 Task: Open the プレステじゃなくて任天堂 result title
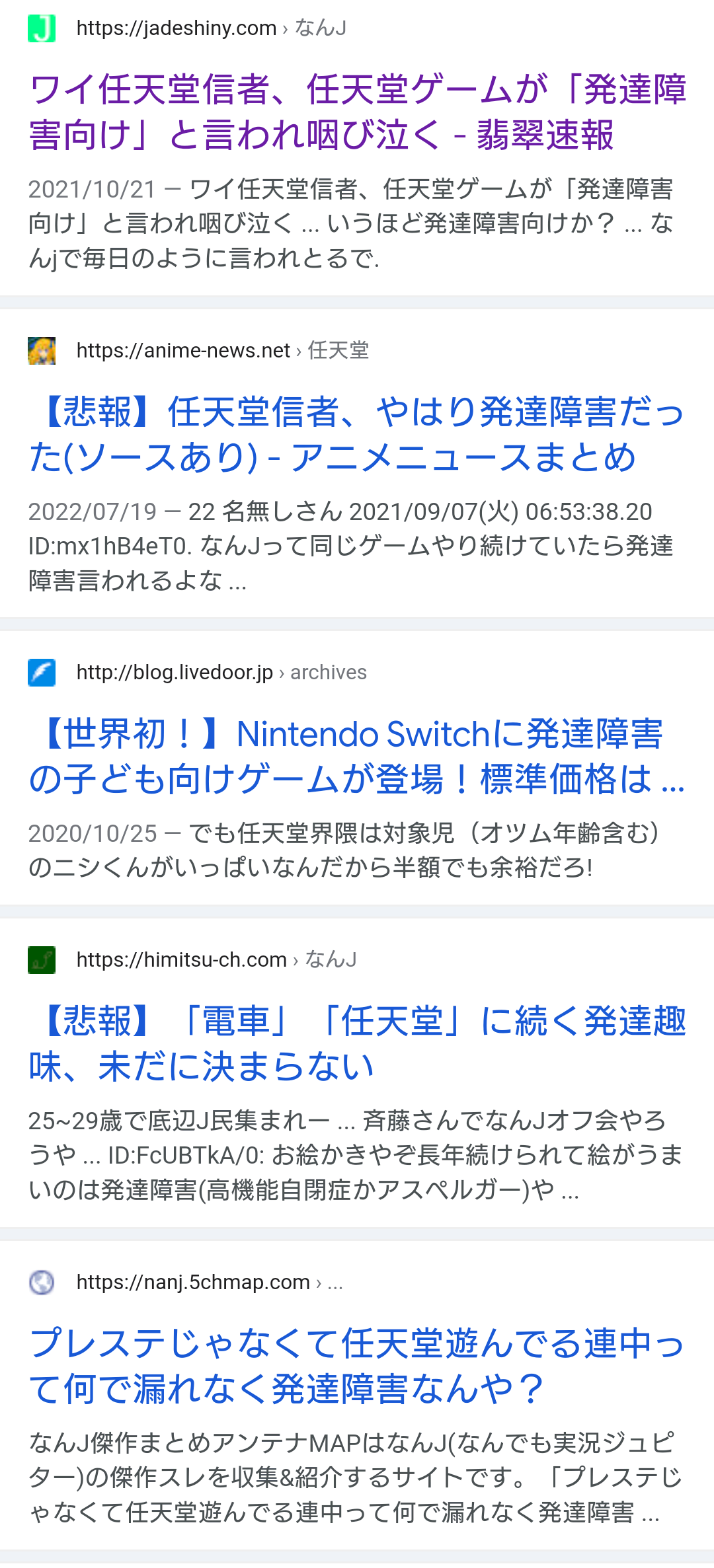[x=357, y=1366]
